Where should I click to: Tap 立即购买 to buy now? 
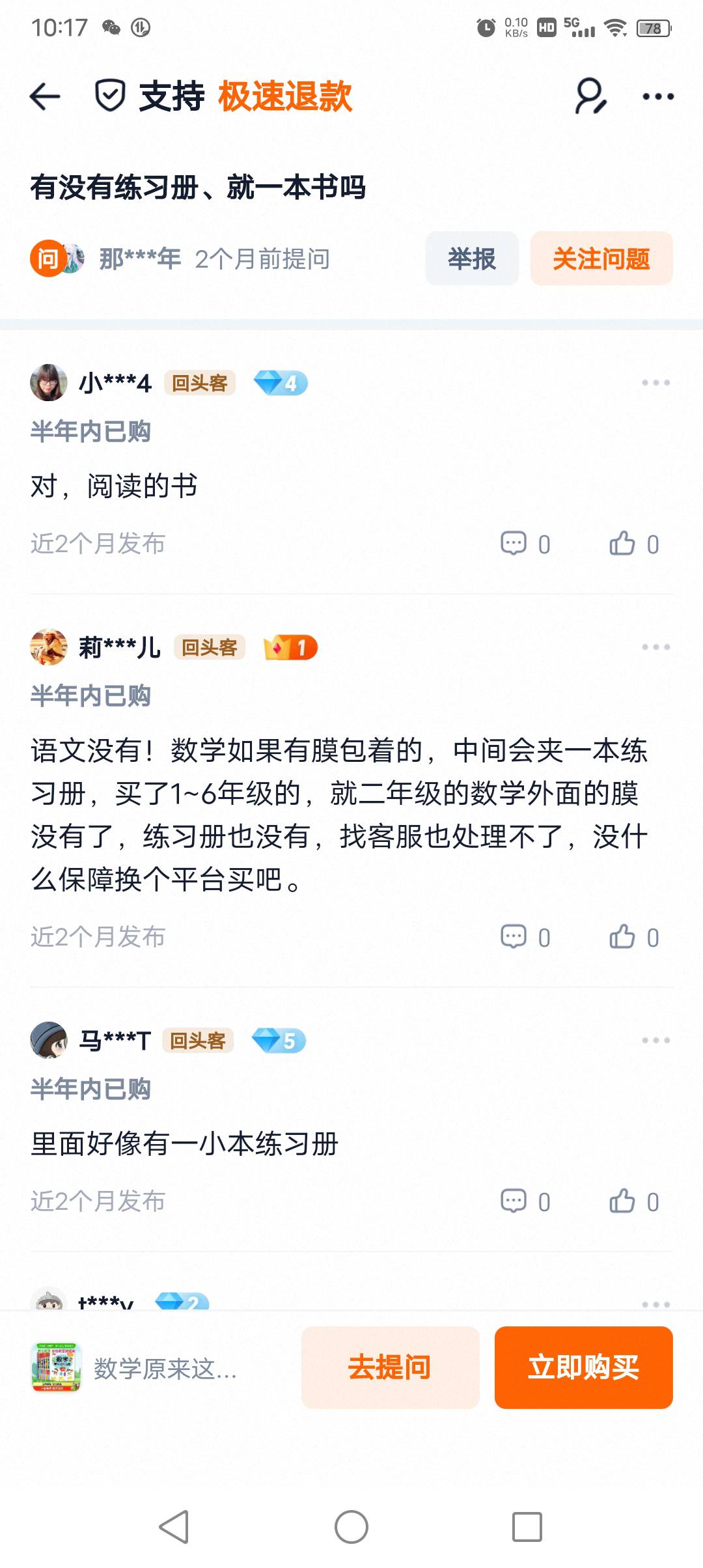(x=583, y=1367)
